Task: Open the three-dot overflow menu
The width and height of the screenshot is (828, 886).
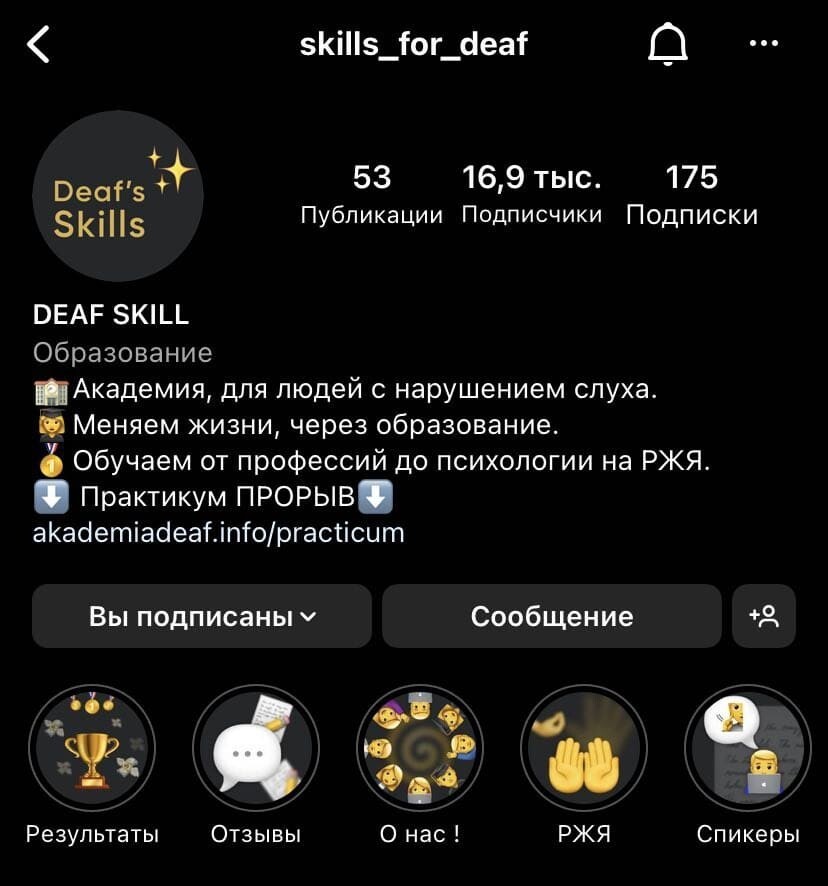Action: click(763, 44)
